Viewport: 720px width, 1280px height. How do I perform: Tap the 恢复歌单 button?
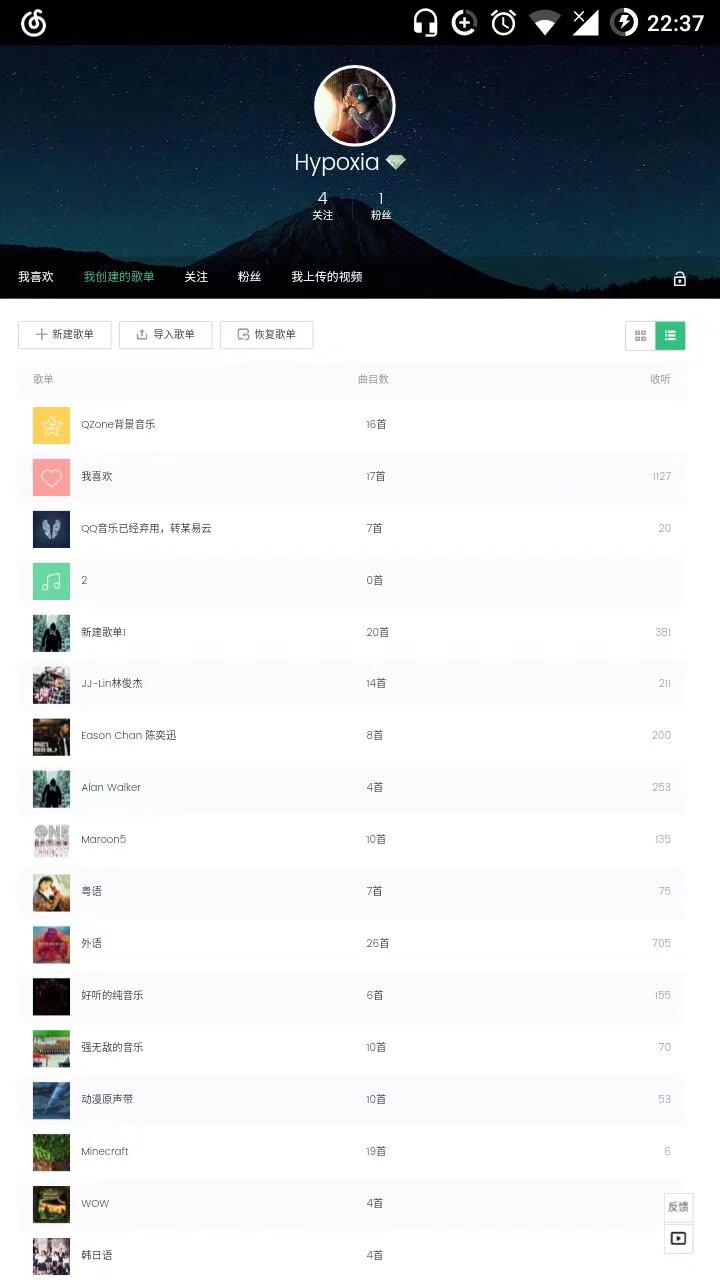267,335
